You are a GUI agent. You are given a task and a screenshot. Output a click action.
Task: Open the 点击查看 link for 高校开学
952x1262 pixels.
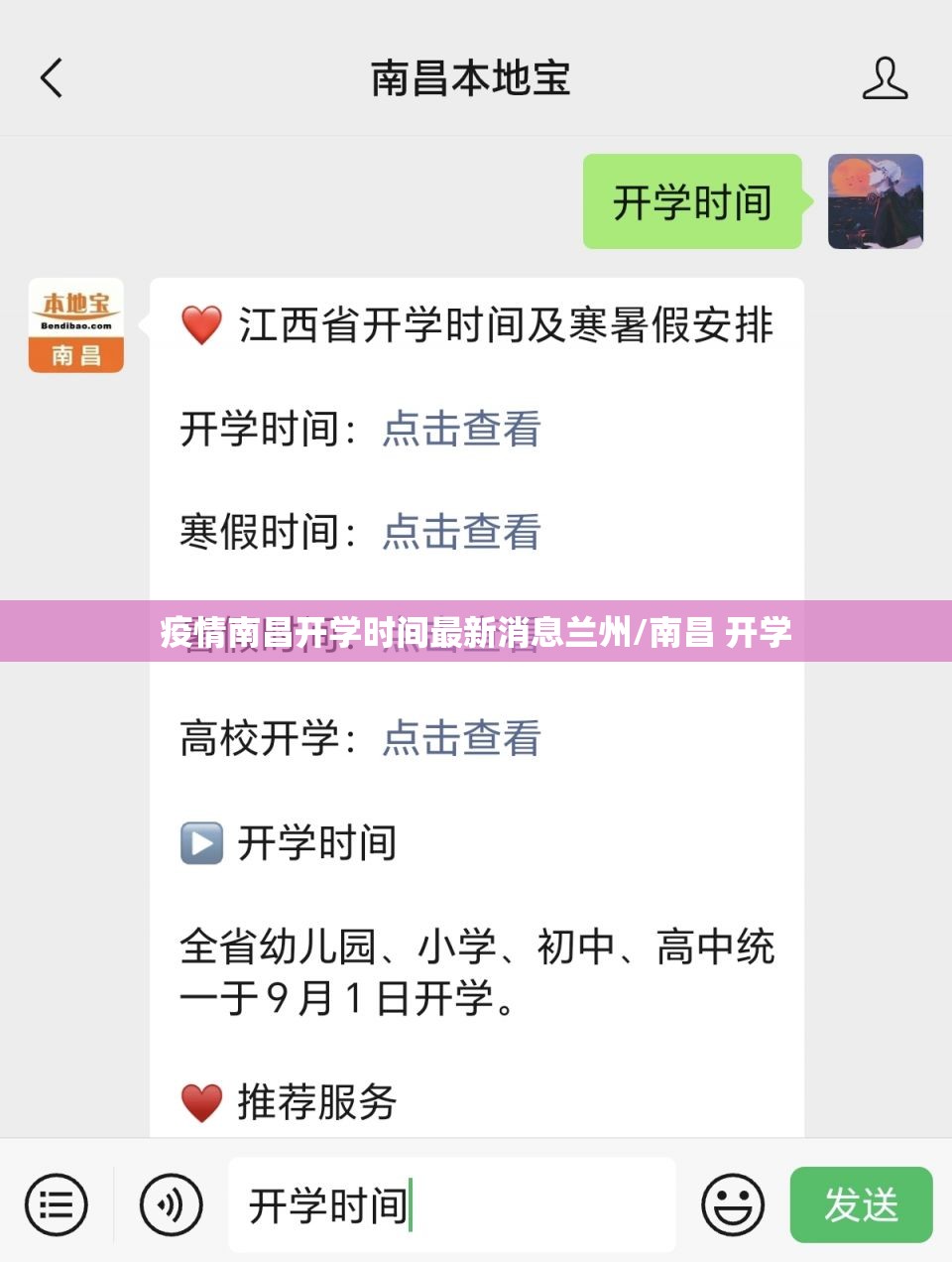461,739
